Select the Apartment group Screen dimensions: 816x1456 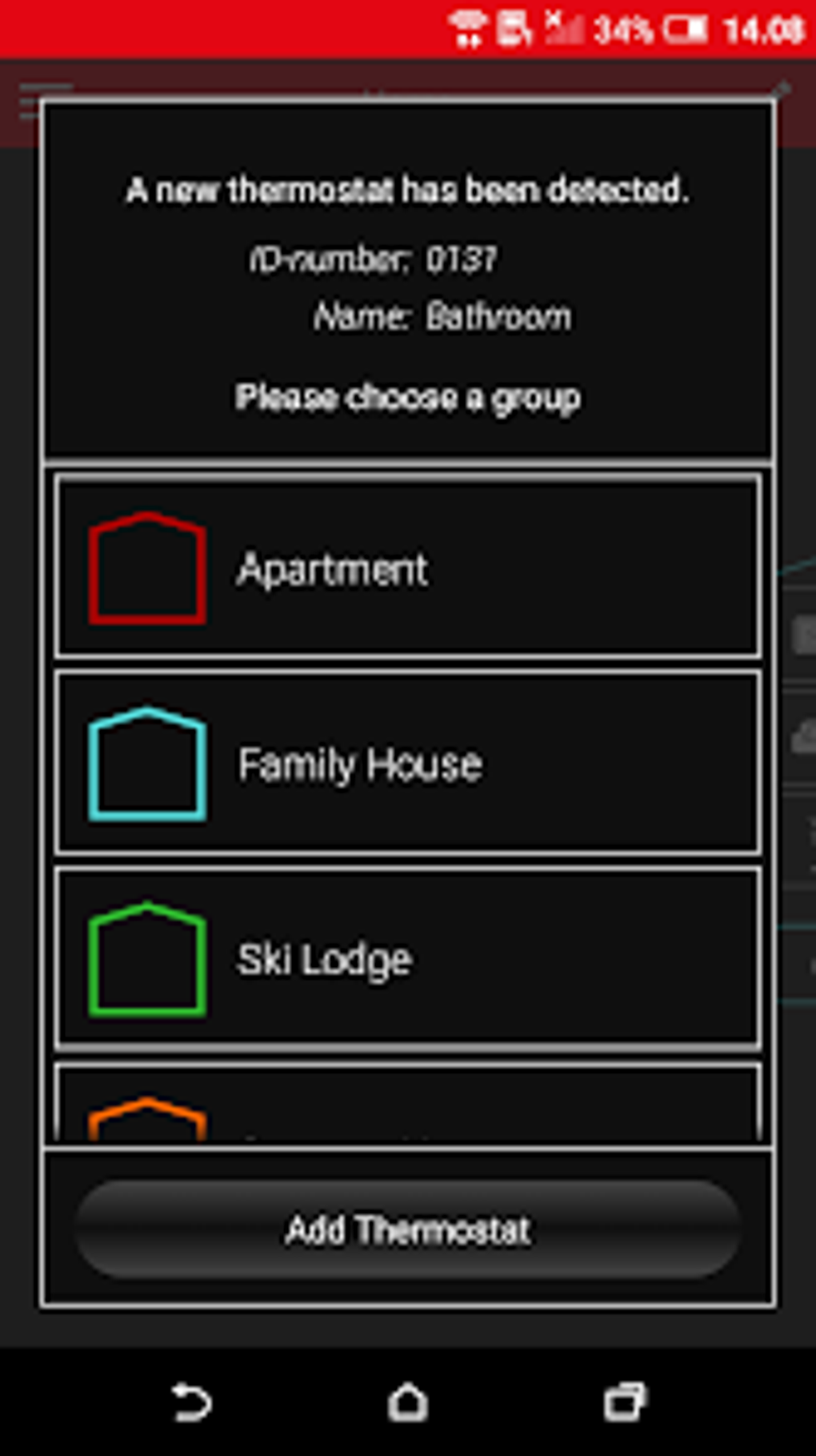point(407,568)
